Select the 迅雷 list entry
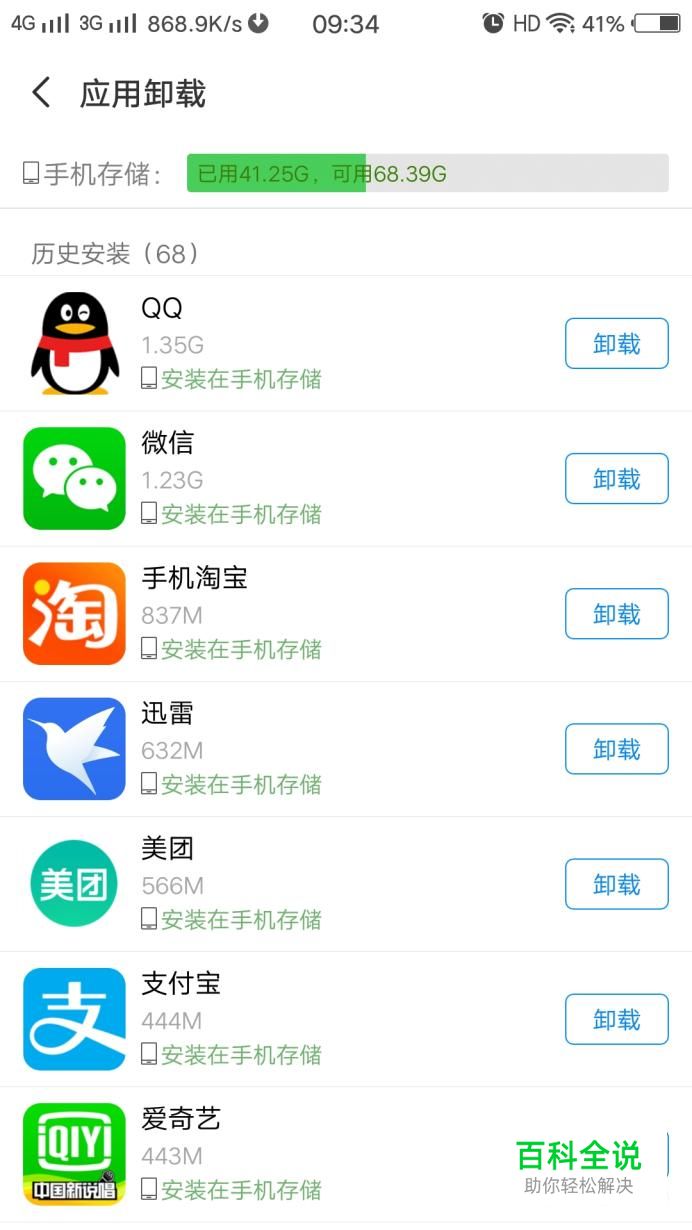Viewport: 692px width, 1230px height. pos(300,749)
